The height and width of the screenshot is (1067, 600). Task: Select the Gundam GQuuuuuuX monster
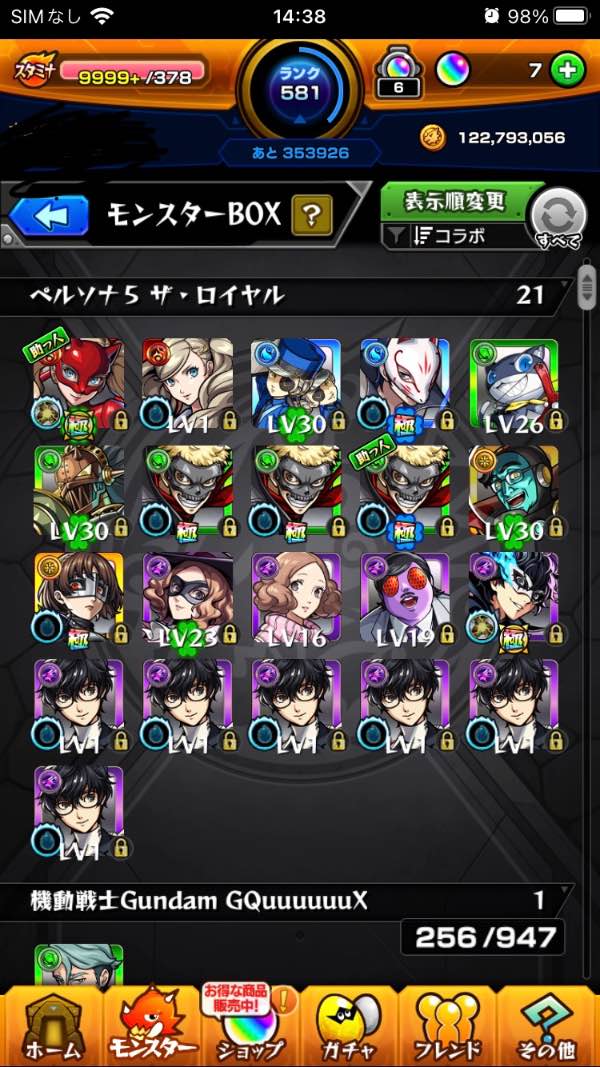tap(79, 966)
